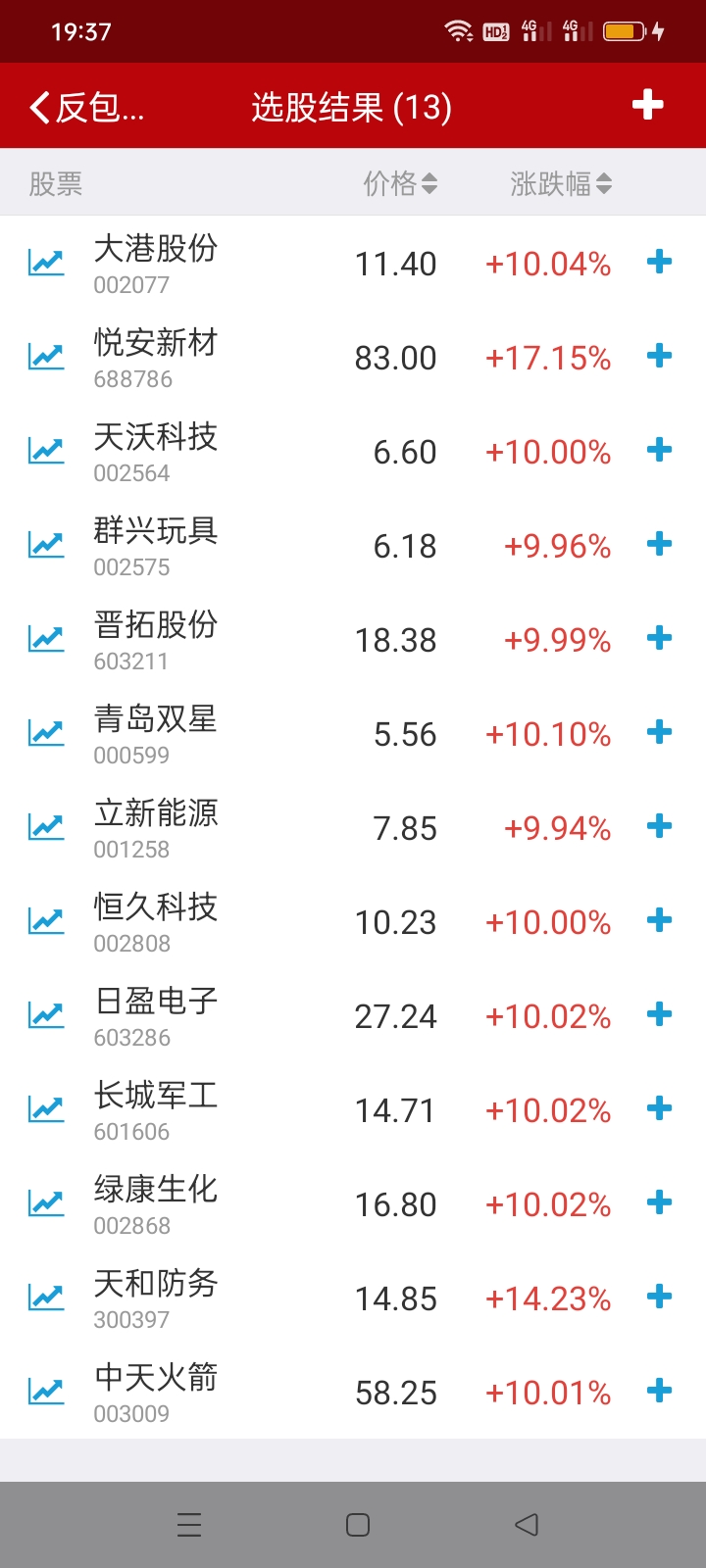Add 晋拓股份 with its plus icon
706x1568 pixels.
click(659, 638)
